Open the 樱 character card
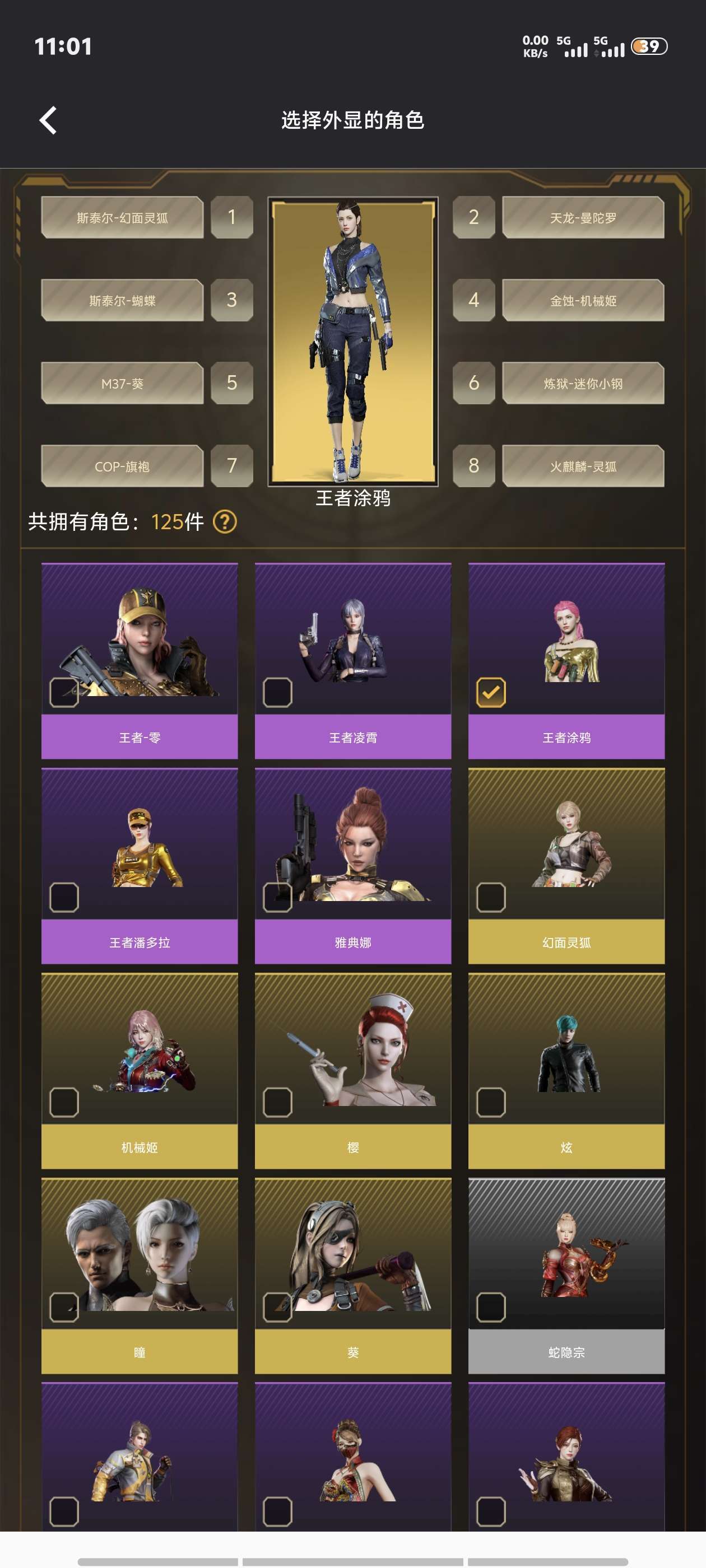The width and height of the screenshot is (706, 1568). click(x=352, y=1070)
